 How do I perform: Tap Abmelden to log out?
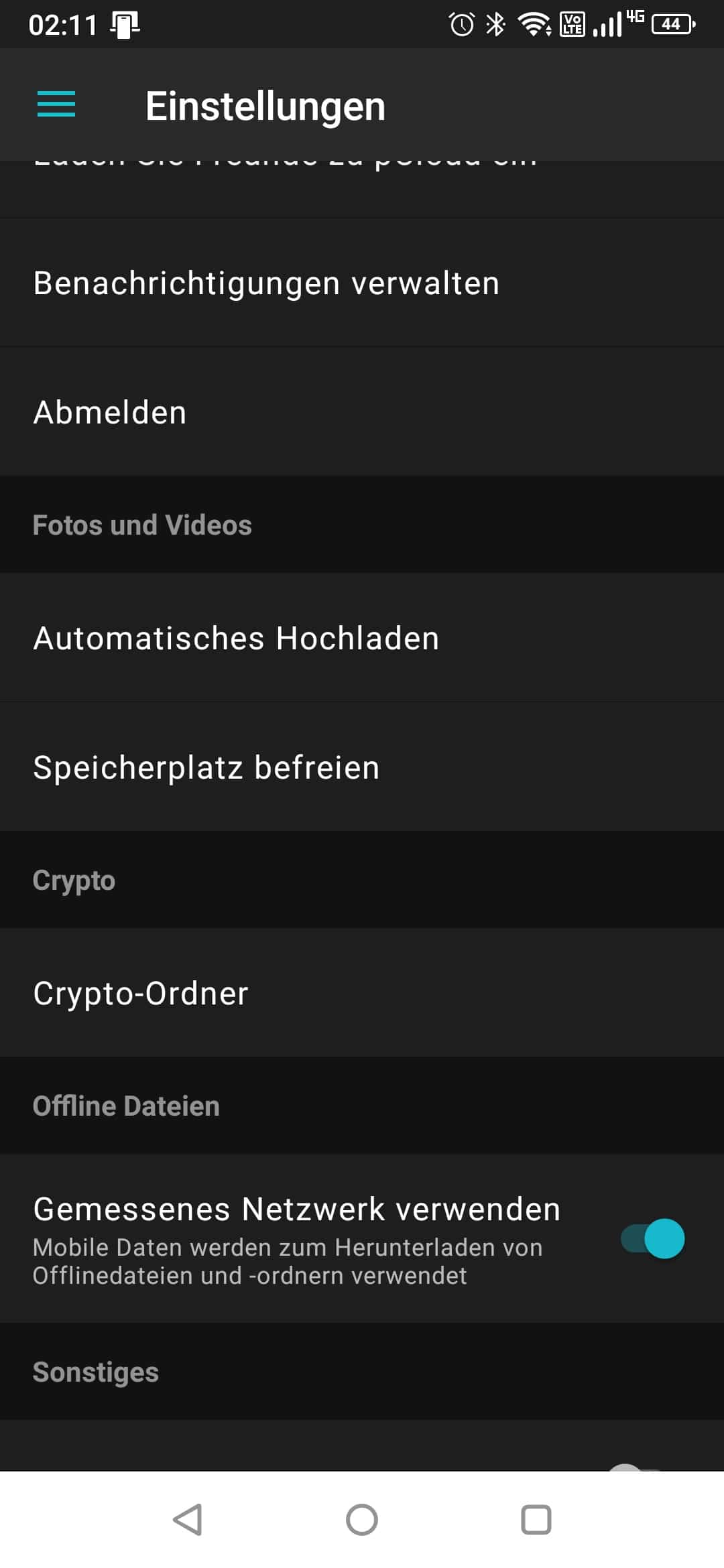point(362,411)
